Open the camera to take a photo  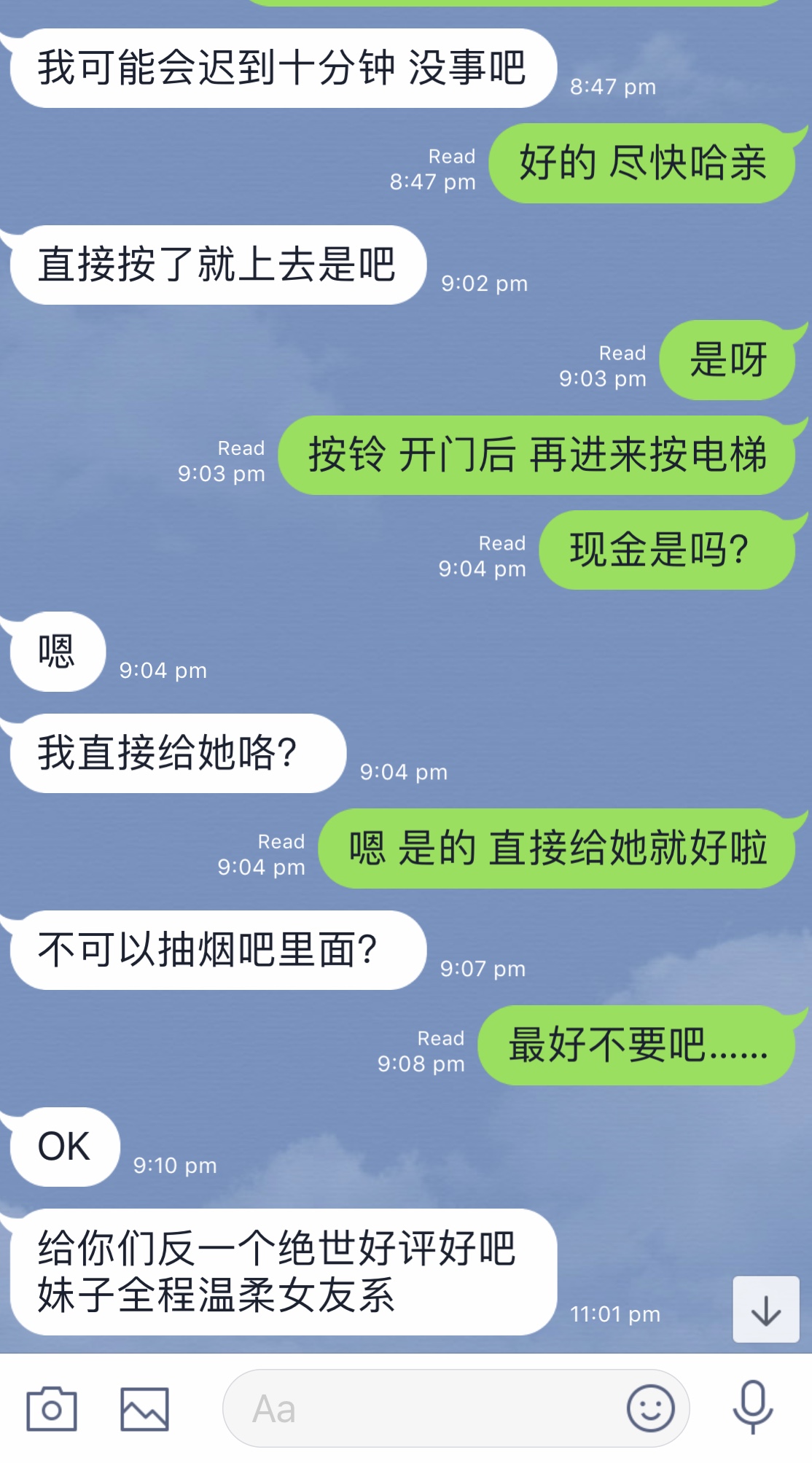coord(51,1408)
